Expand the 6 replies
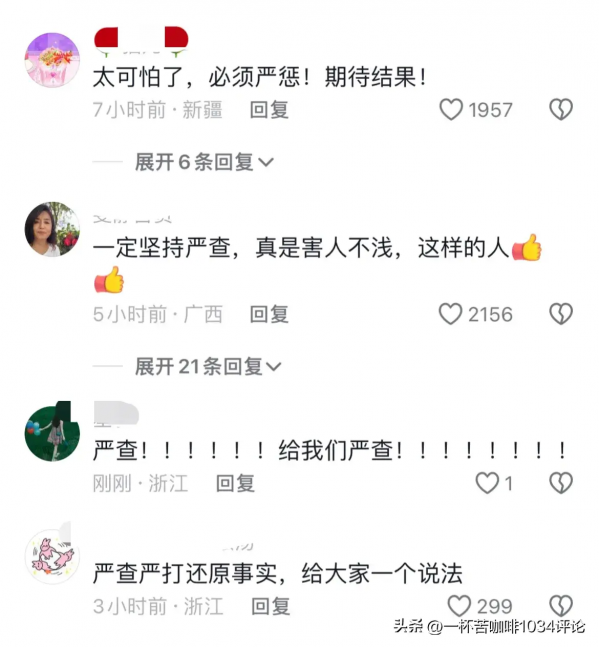This screenshot has height=647, width=600. (204, 162)
